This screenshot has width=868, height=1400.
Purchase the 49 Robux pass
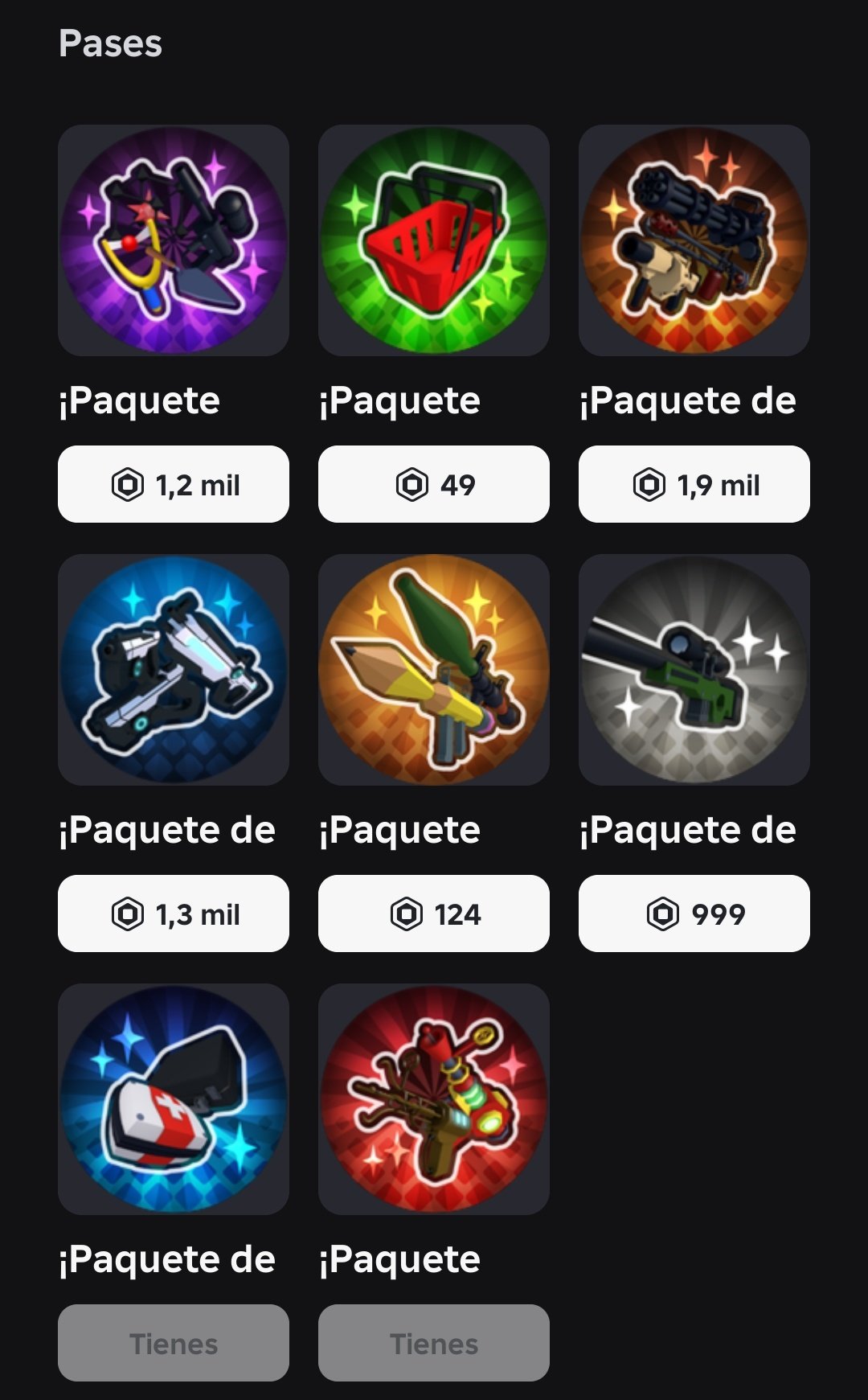tap(434, 484)
